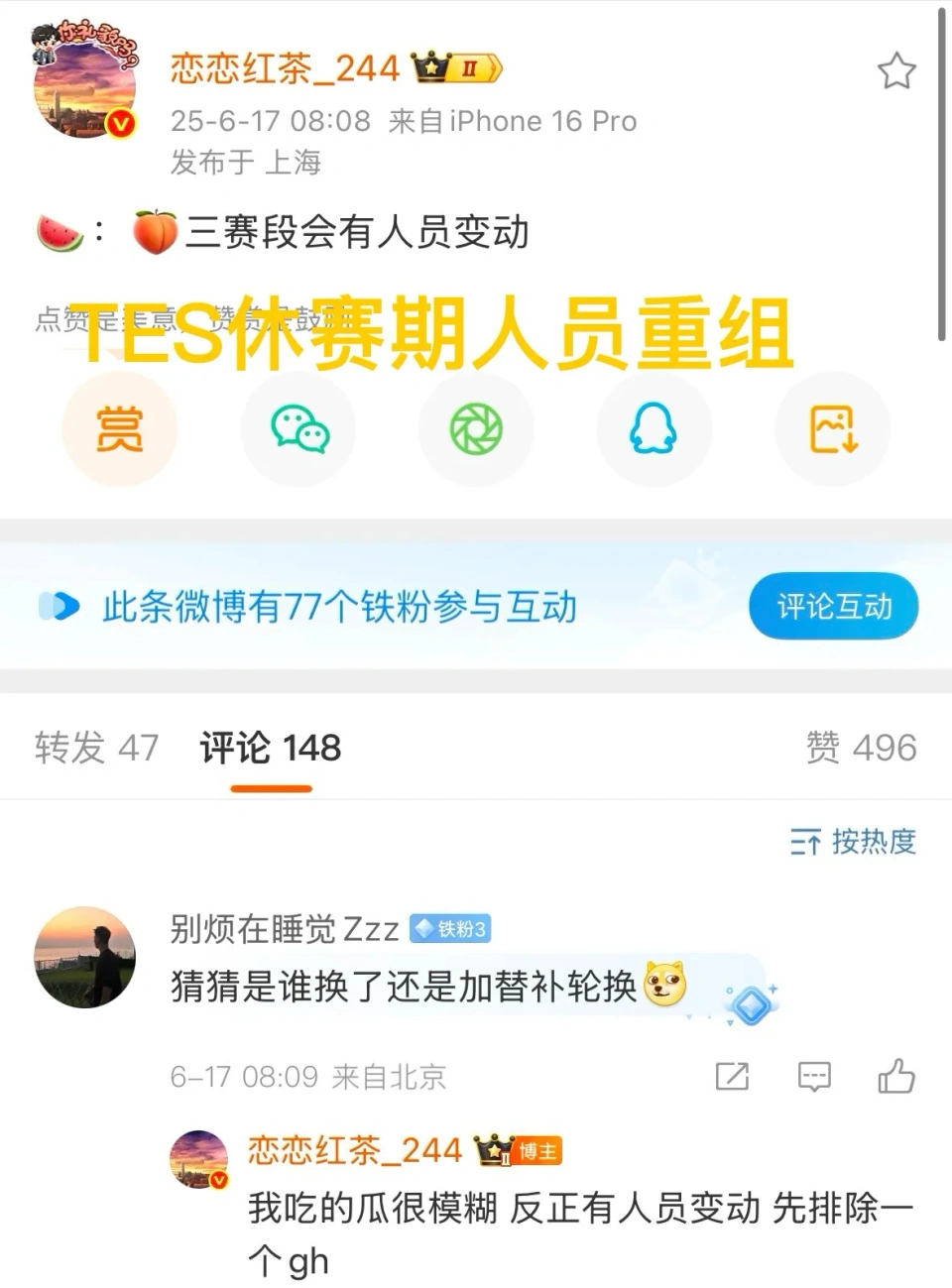
Task: Tap the blue diamond decoration on the comment
Action: tap(751, 1003)
